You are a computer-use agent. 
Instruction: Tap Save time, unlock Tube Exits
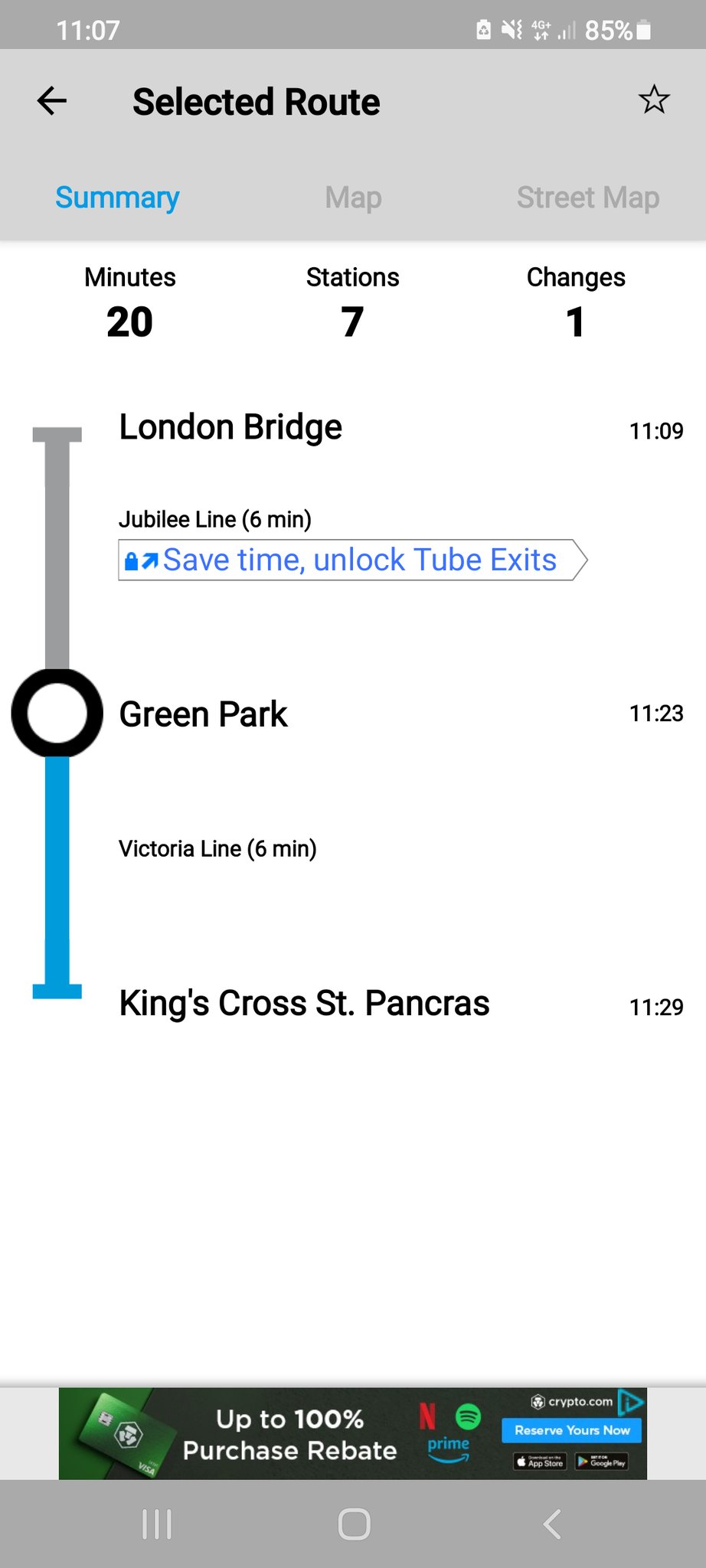(351, 560)
